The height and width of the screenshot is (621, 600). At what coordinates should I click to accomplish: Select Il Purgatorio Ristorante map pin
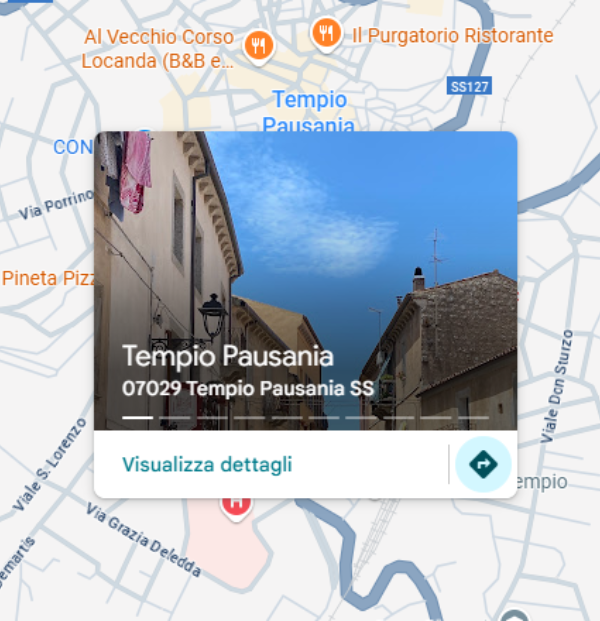pyautogui.click(x=325, y=34)
